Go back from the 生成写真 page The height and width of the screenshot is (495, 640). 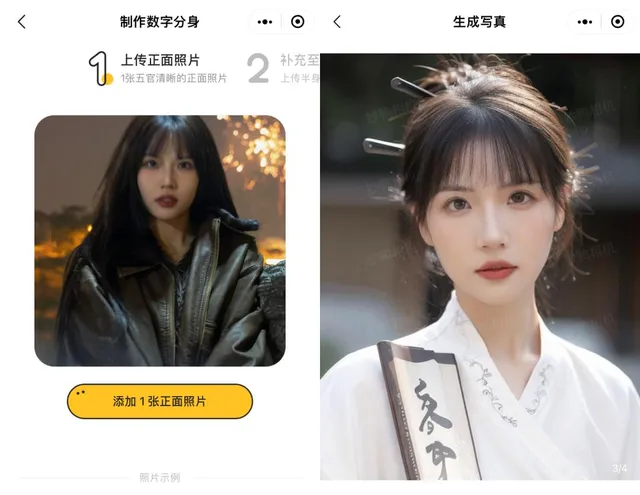pyautogui.click(x=337, y=21)
